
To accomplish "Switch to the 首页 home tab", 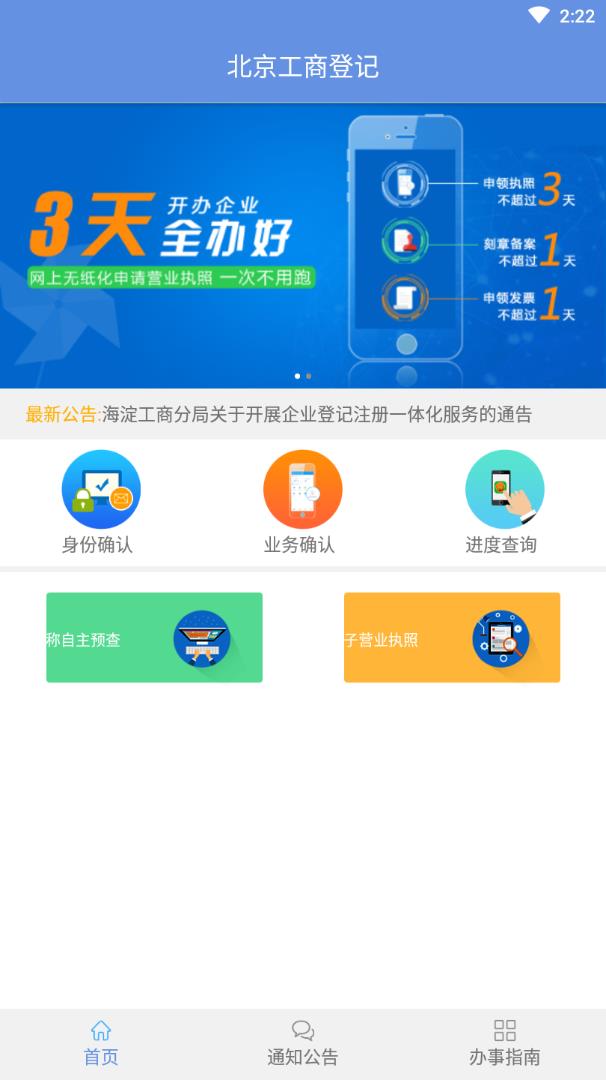I will (100, 1043).
